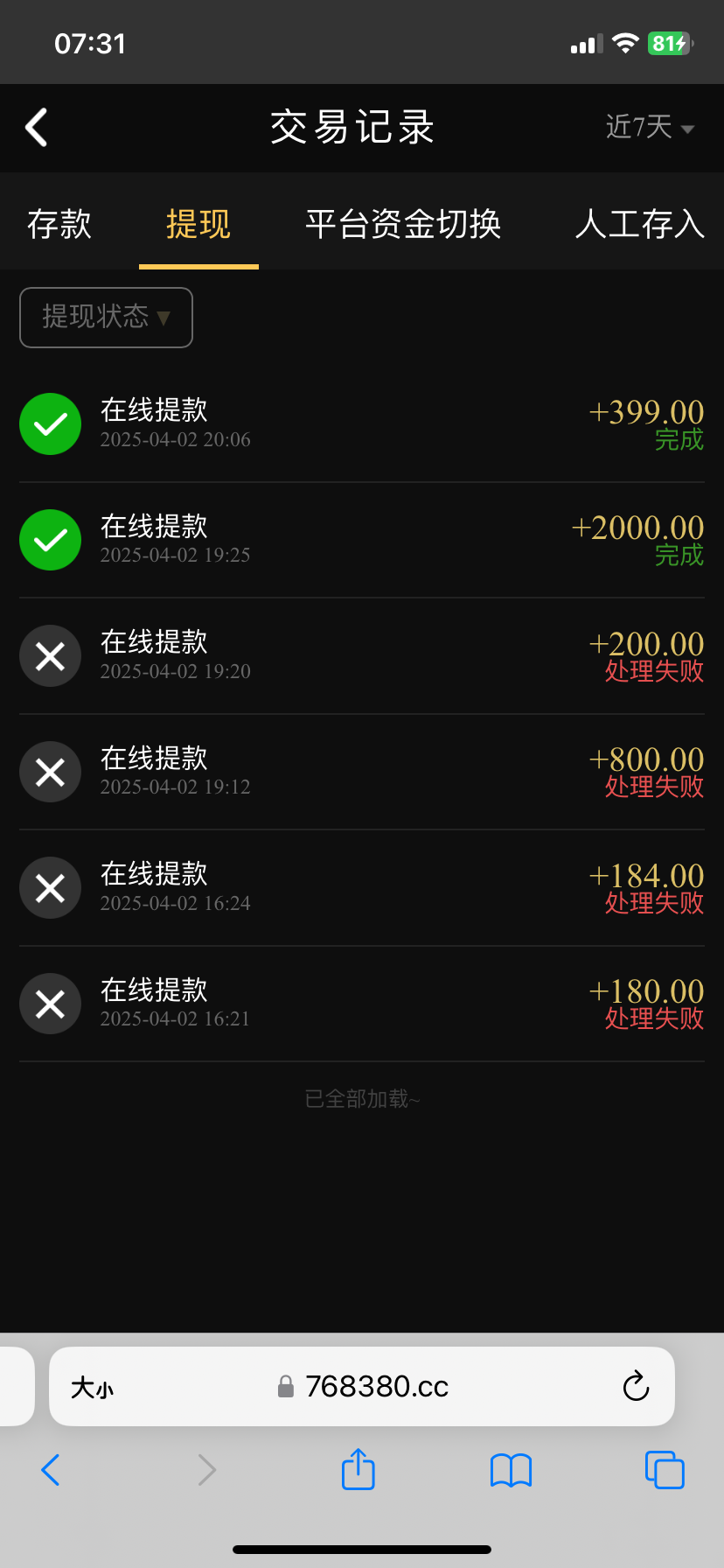Go back from the 交易记录 page
Screen dimensions: 724x1568
(37, 128)
